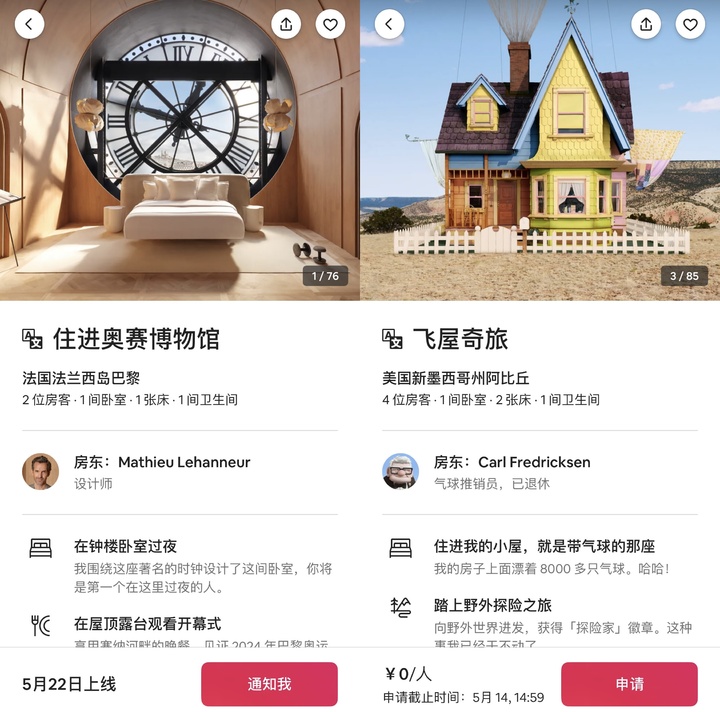
Task: Go back from the 飞屋奇旅 listing
Action: click(x=390, y=24)
